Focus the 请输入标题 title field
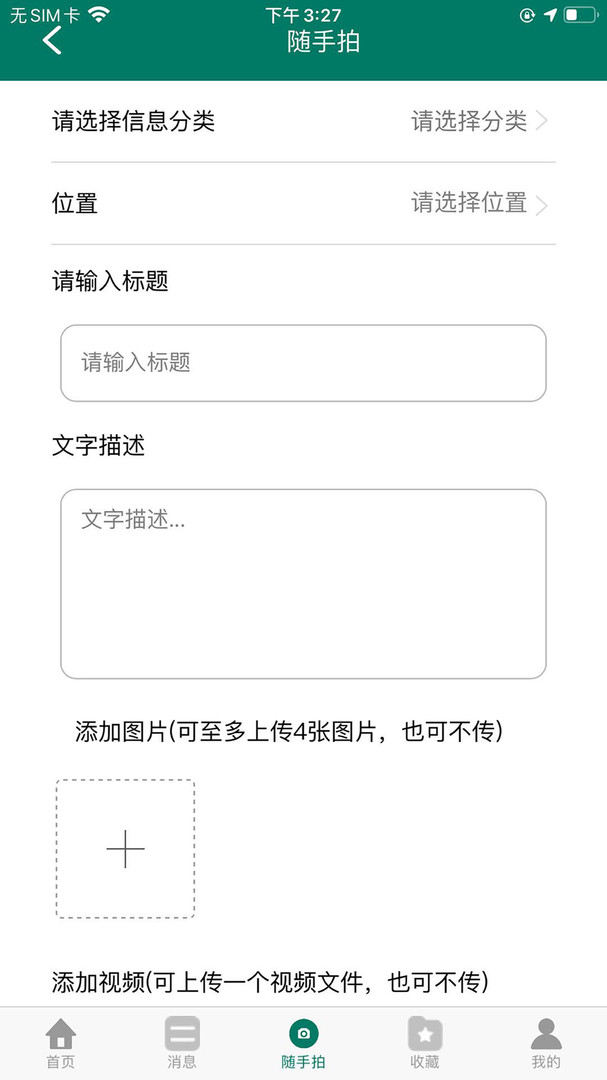 [303, 363]
